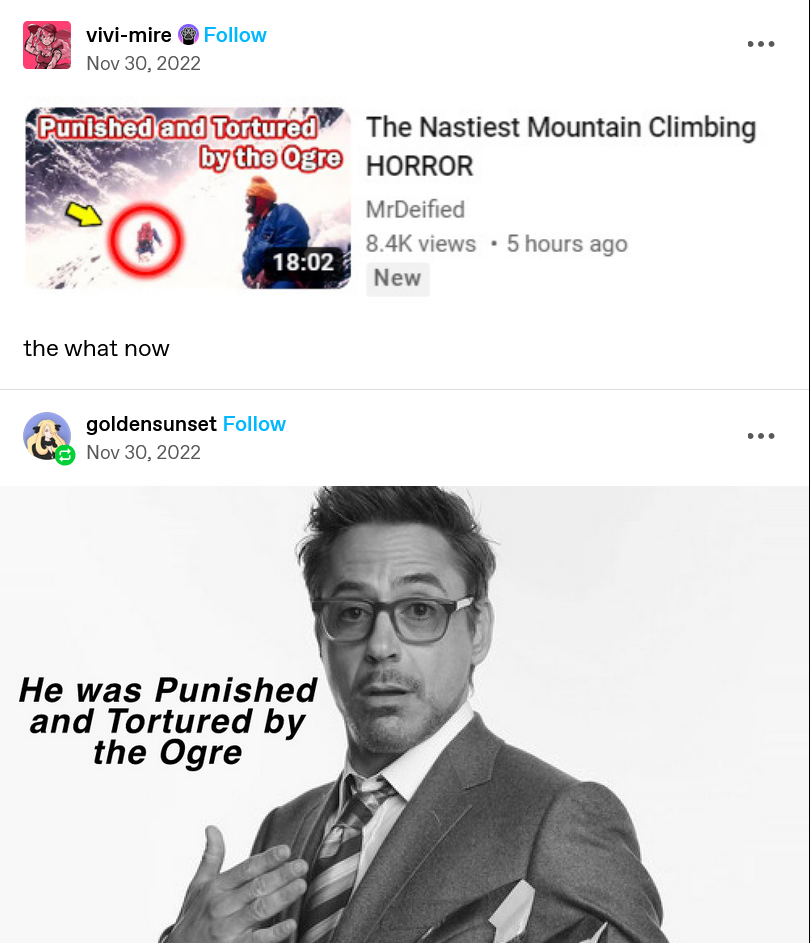Open goldensunset's blog name
The width and height of the screenshot is (810, 943).
(x=151, y=424)
